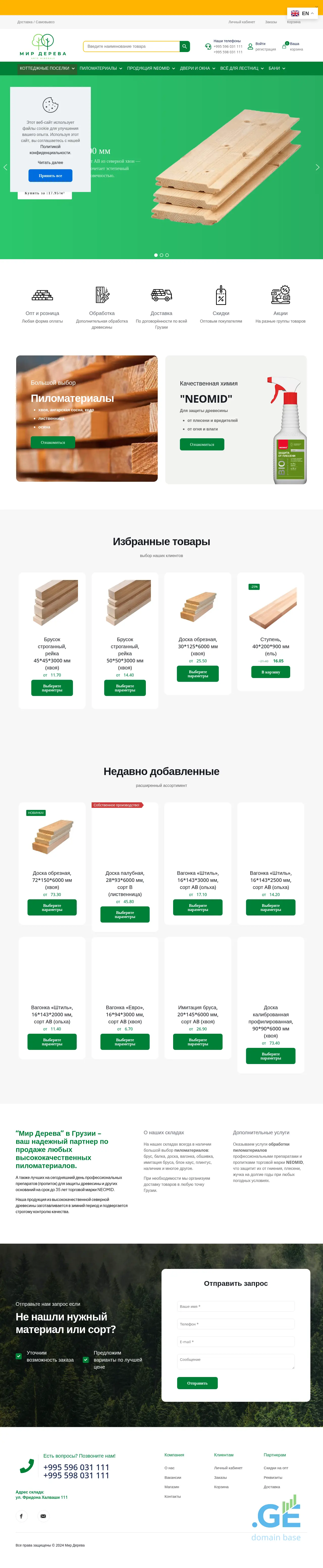Open the Facebook icon in the footer
The width and height of the screenshot is (323, 1568).
point(21,1516)
